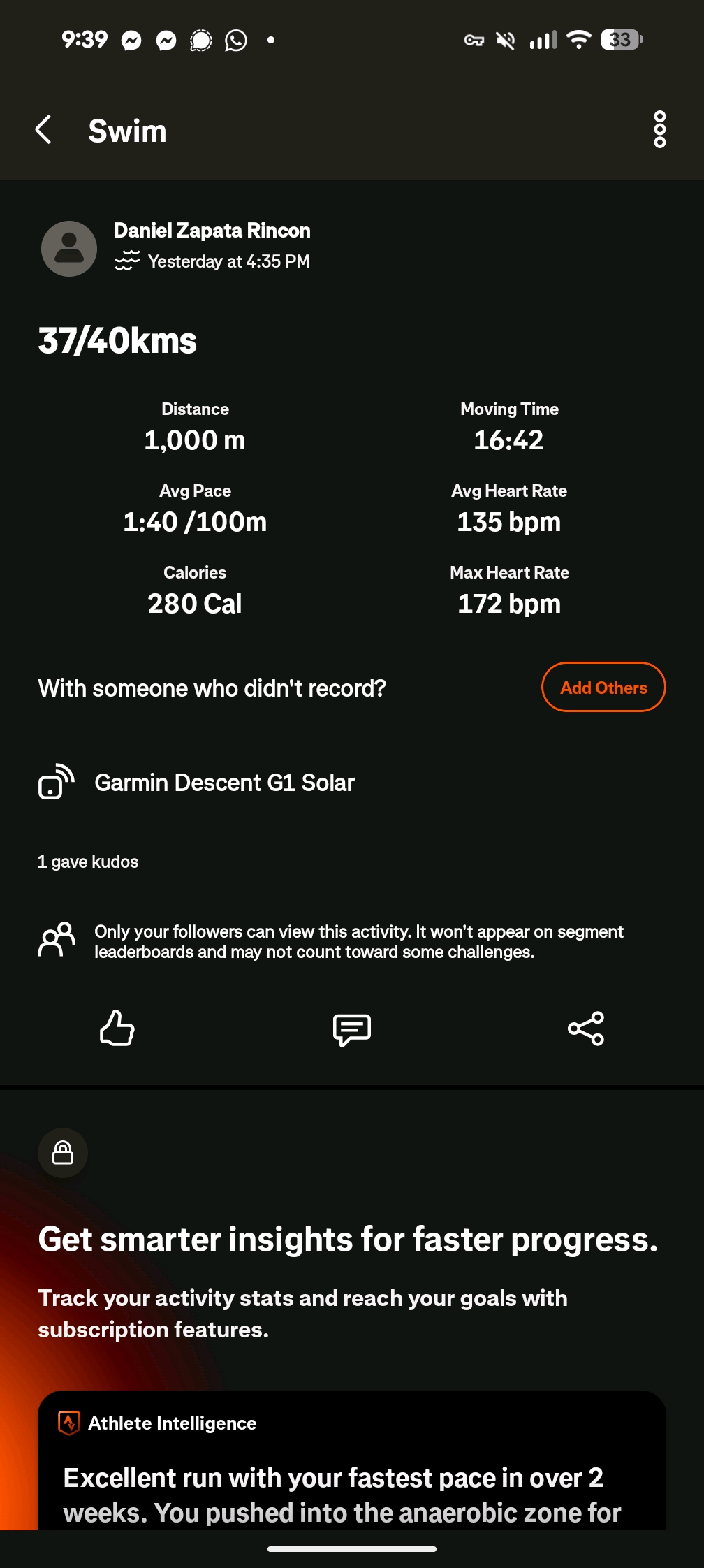This screenshot has height=1568, width=704.
Task: View who gave kudos
Action: pos(88,862)
